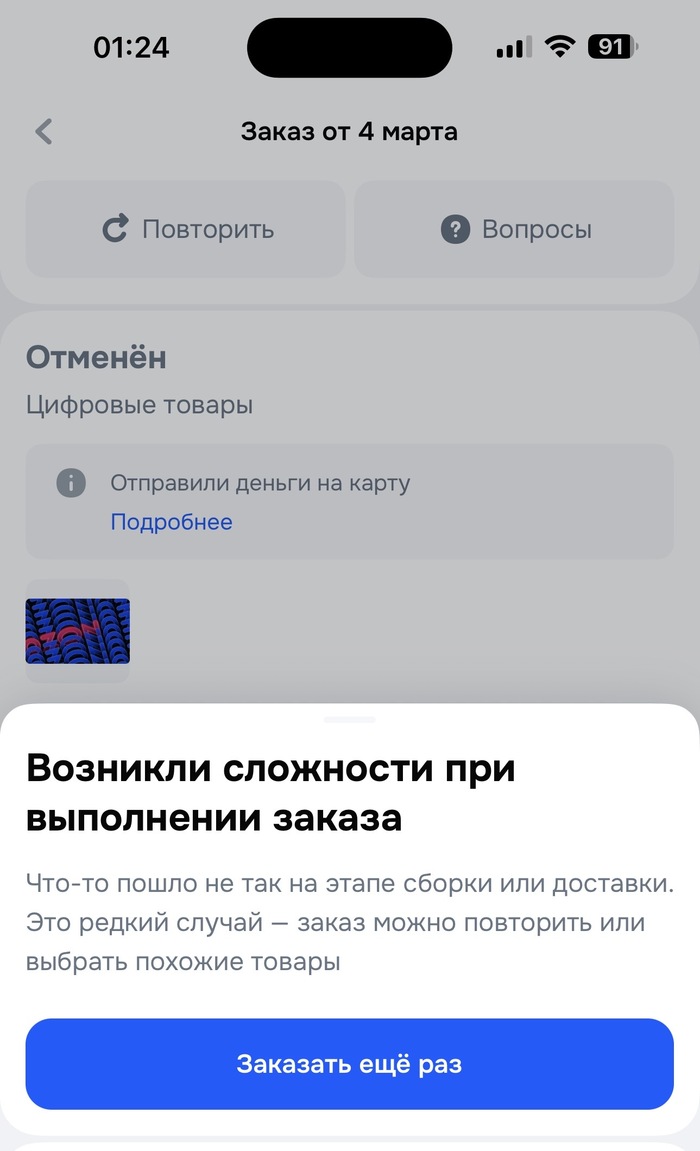Go back from the order page
Screen dimensions: 700x1151
tap(44, 132)
